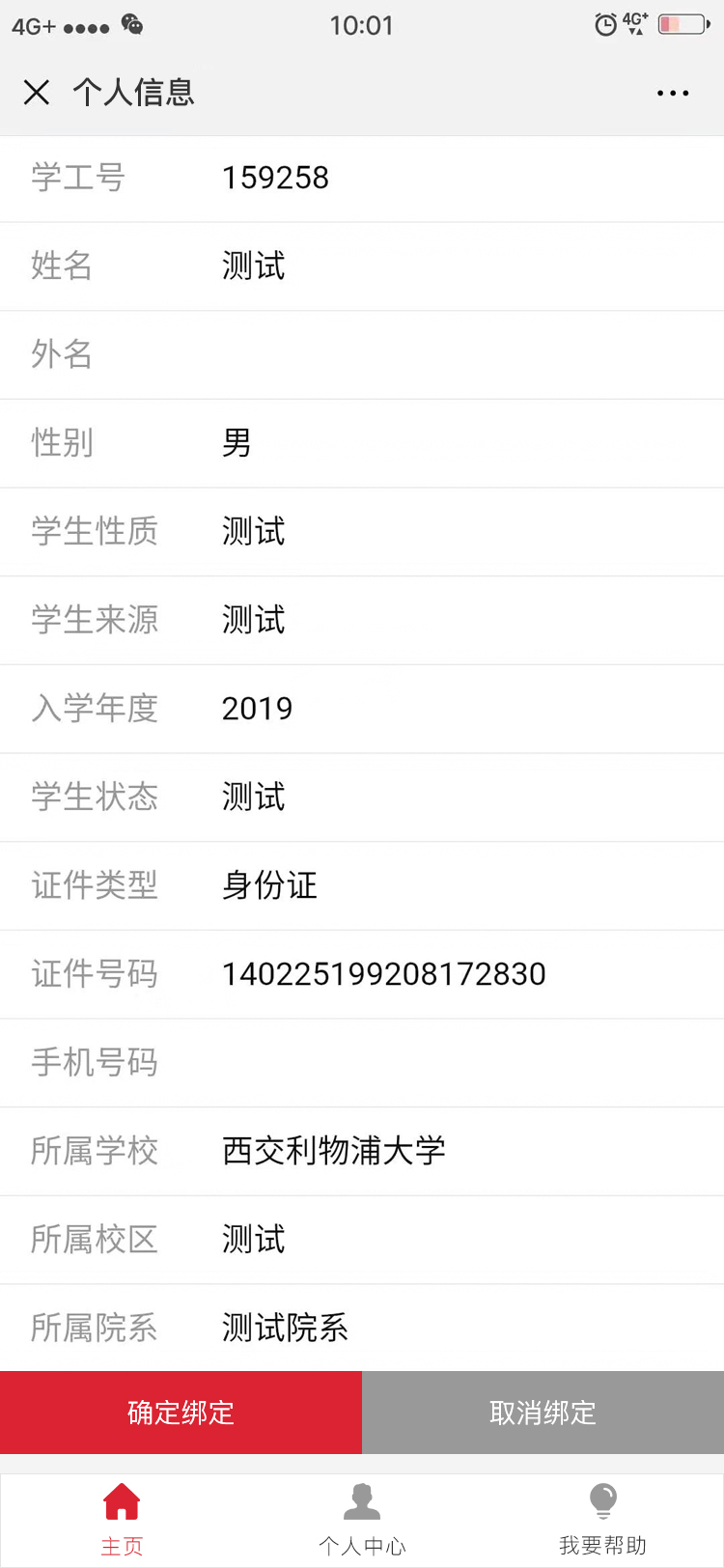This screenshot has height=1568, width=724.
Task: Tap the grey 取消绑定 button
Action: 543,1413
